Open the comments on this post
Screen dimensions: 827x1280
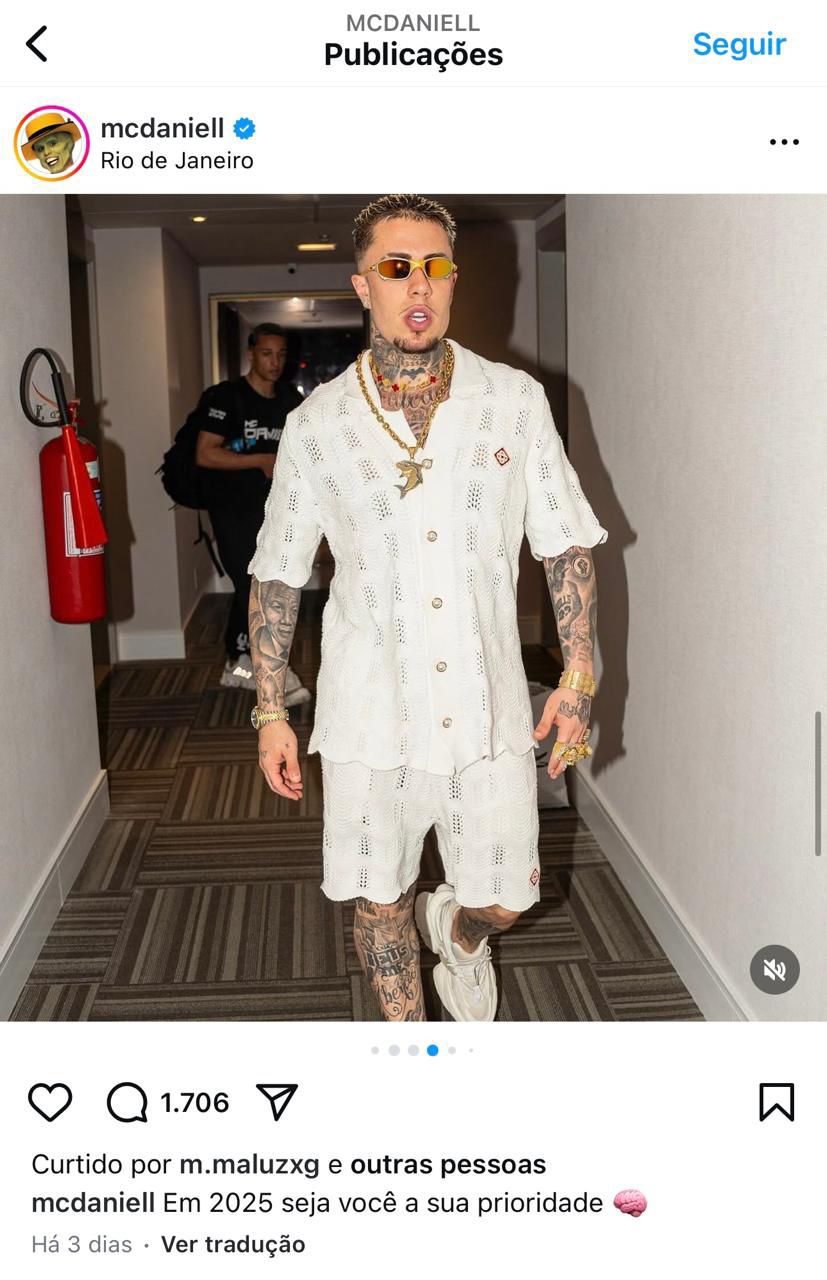pos(128,1102)
